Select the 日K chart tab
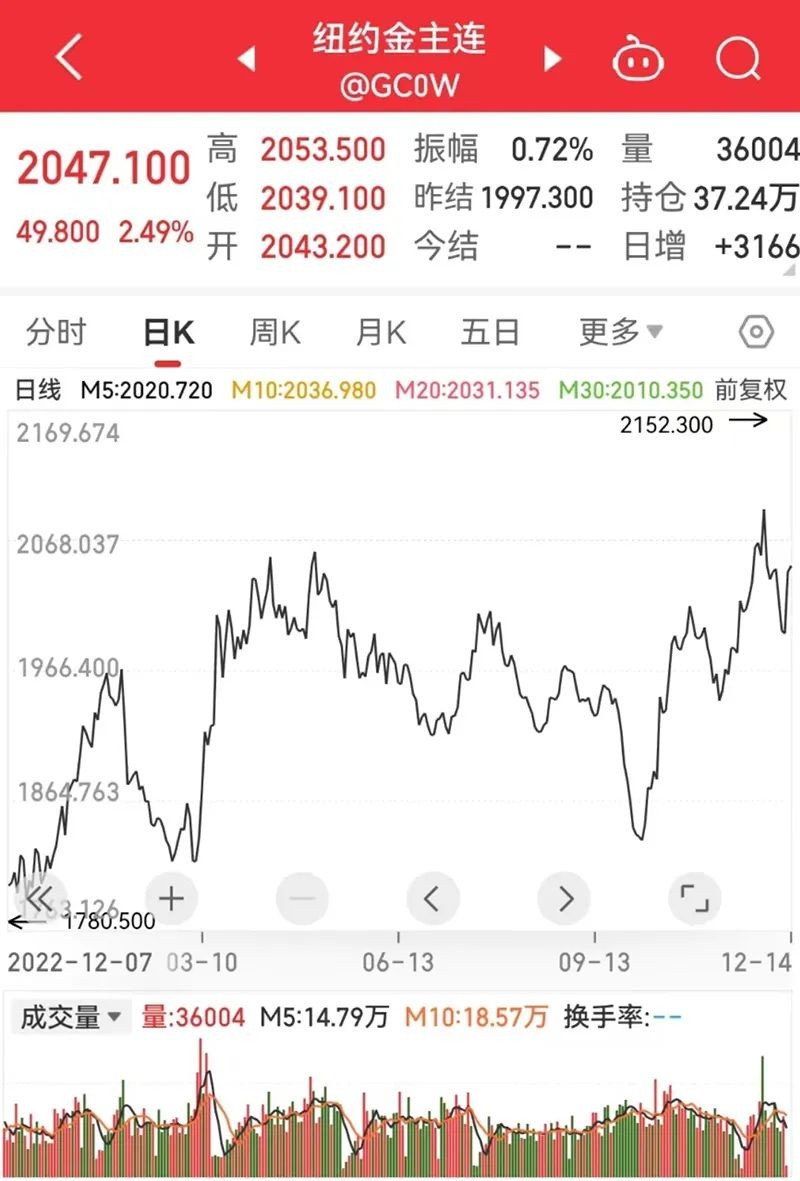This screenshot has width=800, height=1181. tap(168, 333)
